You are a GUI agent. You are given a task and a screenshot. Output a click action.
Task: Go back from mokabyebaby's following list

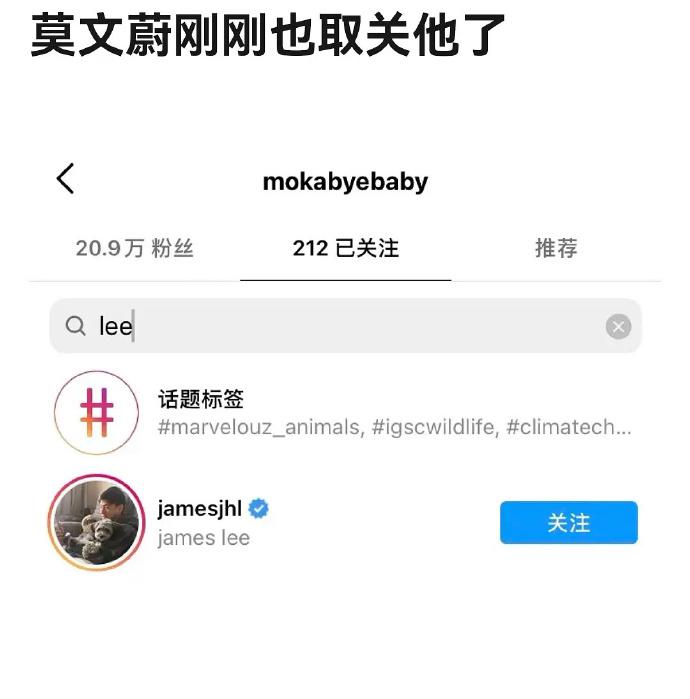tap(65, 180)
